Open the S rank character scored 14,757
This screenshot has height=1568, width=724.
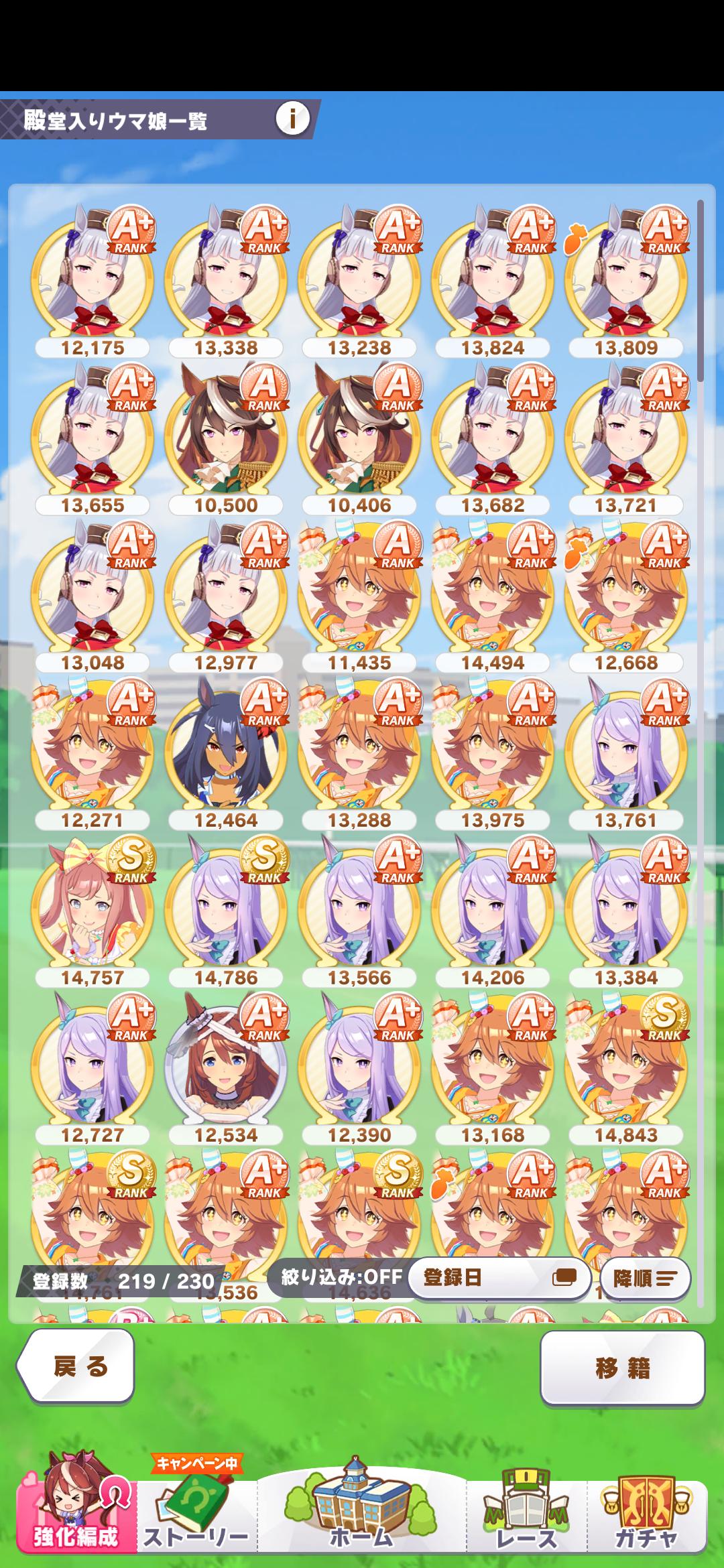(x=93, y=911)
